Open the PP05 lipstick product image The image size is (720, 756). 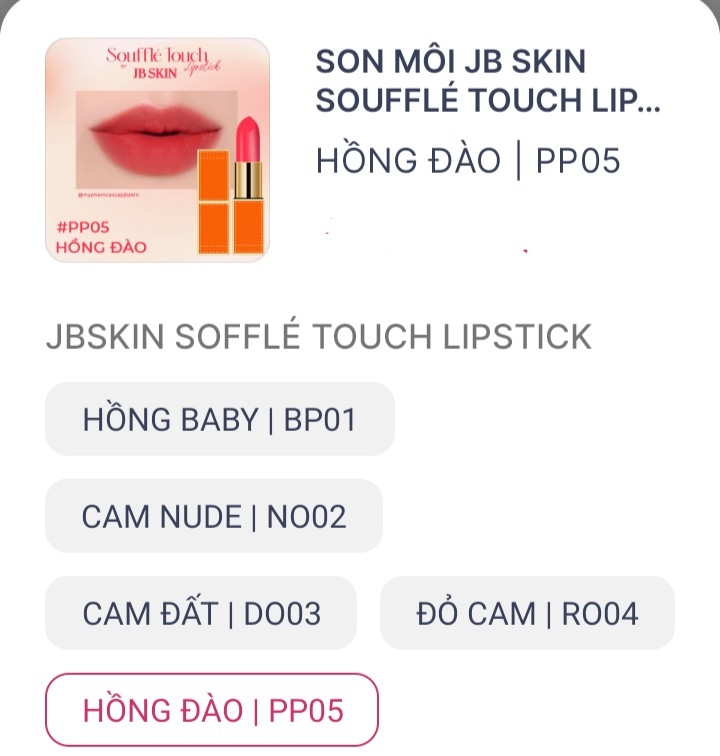pos(157,150)
